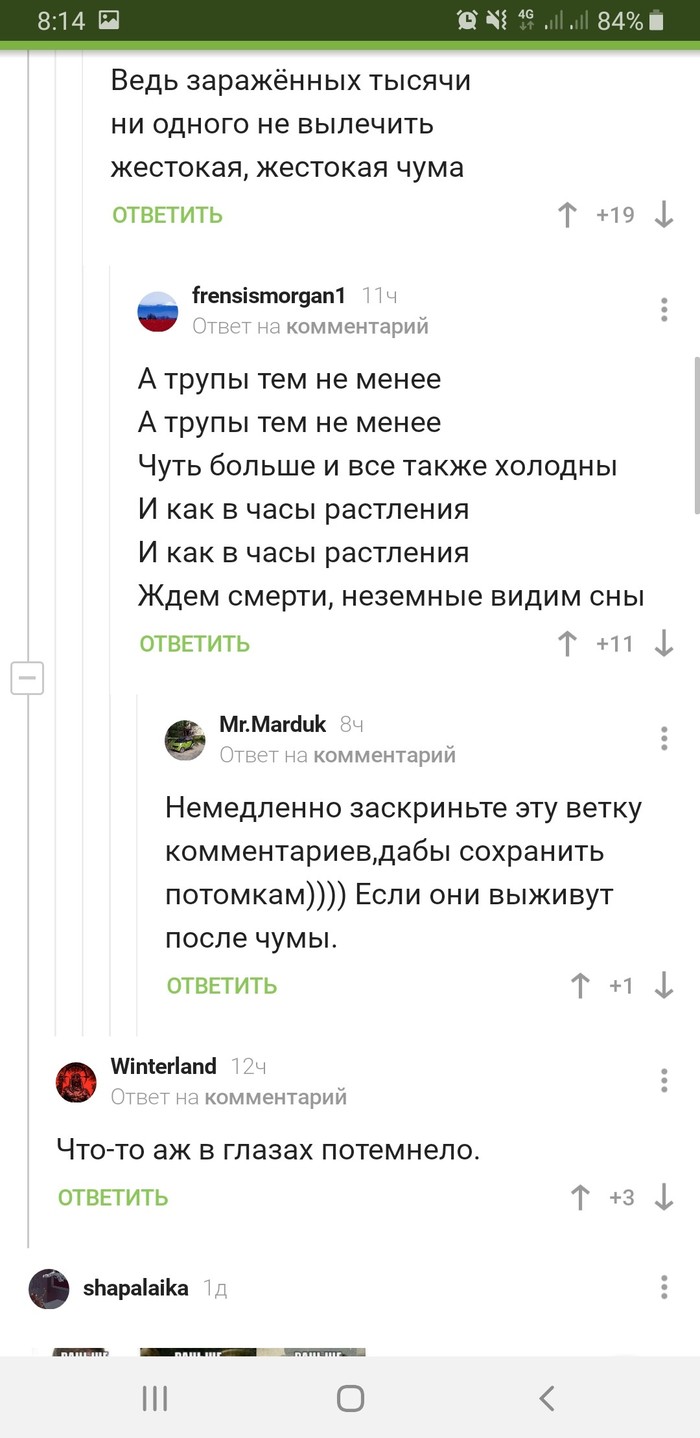Open overflow menu on shapalaika's comment
This screenshot has width=700, height=1438.
tap(664, 1288)
